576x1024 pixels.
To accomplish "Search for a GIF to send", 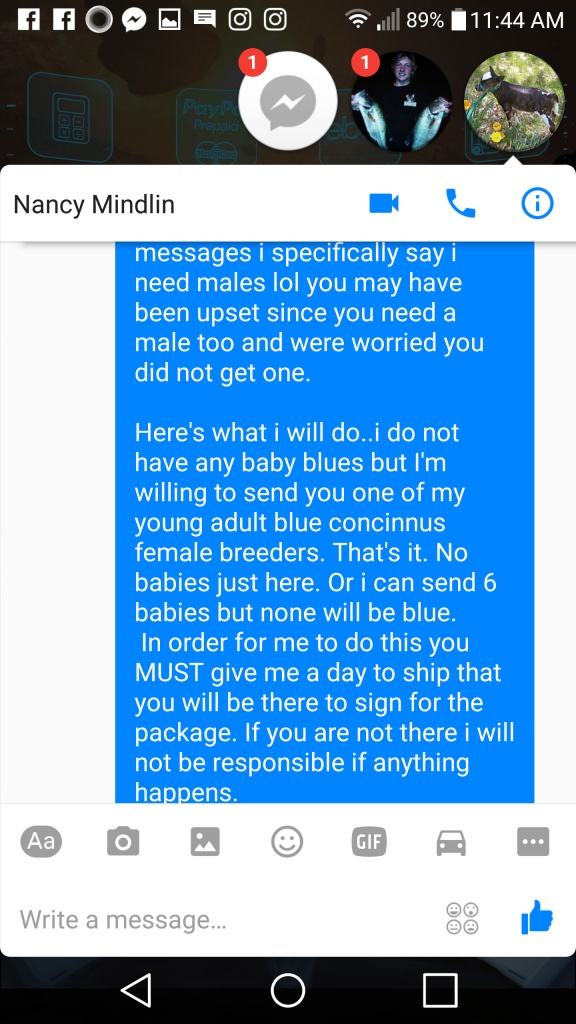I will point(369,841).
